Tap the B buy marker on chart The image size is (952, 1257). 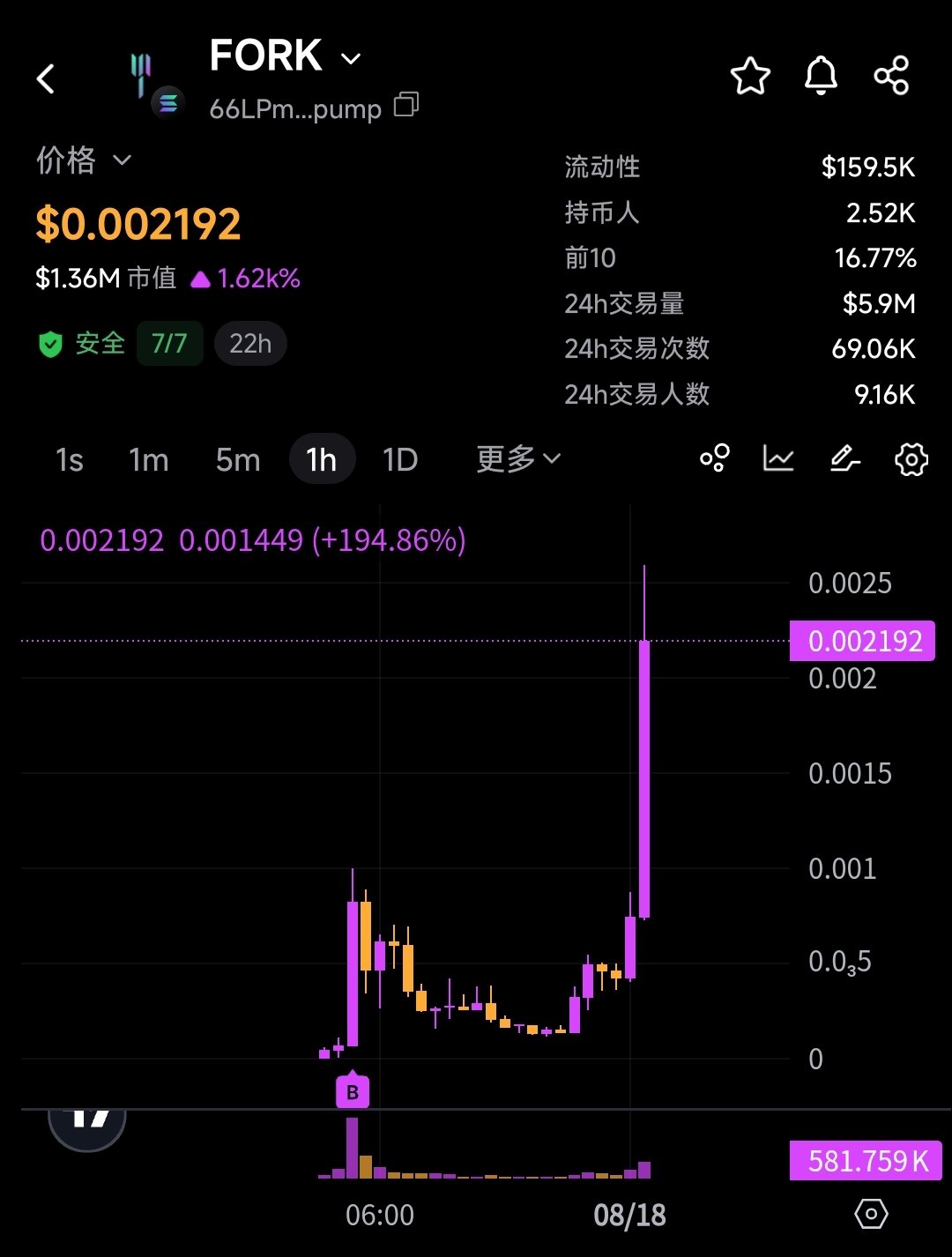point(353,1091)
